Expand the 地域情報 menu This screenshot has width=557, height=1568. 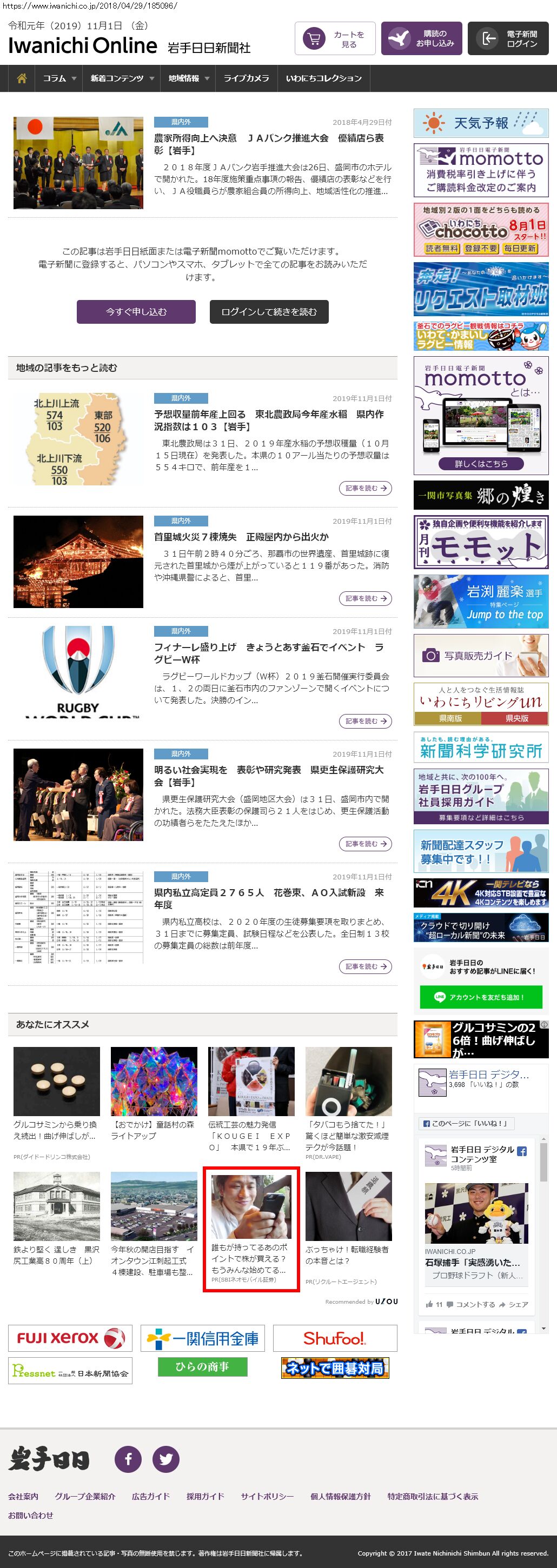pyautogui.click(x=189, y=78)
